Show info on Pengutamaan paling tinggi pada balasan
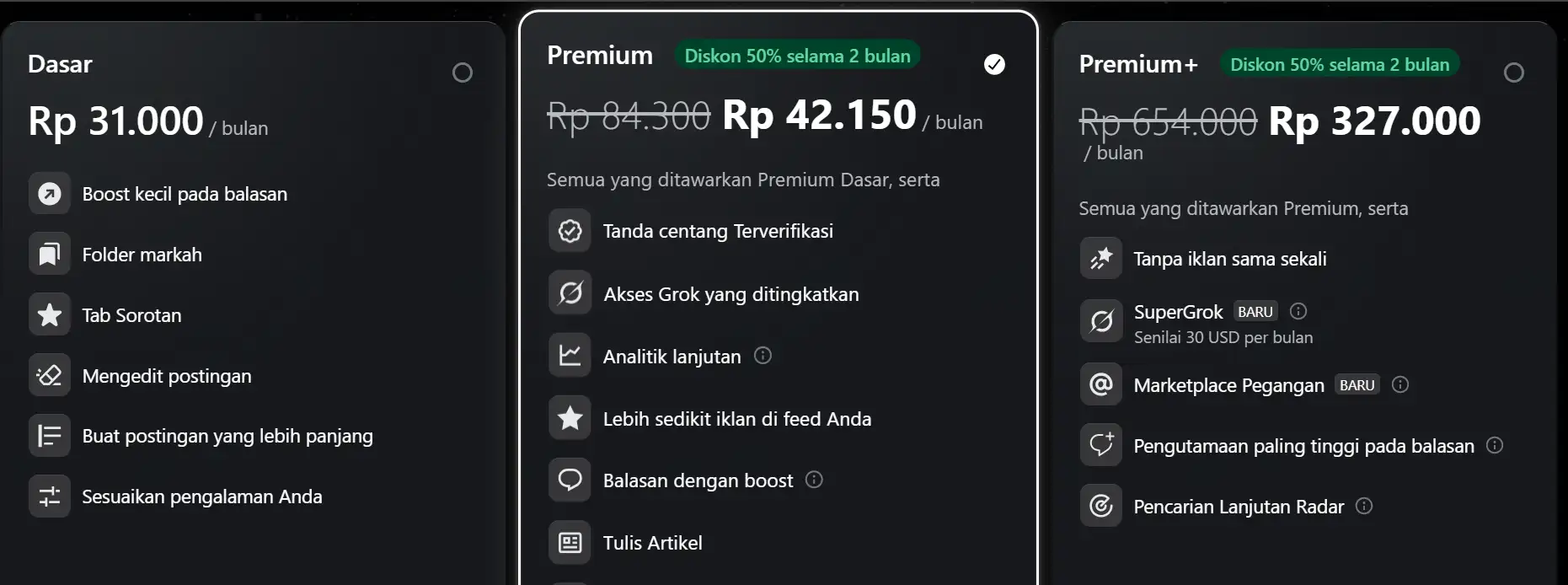1568x585 pixels. click(x=1495, y=445)
